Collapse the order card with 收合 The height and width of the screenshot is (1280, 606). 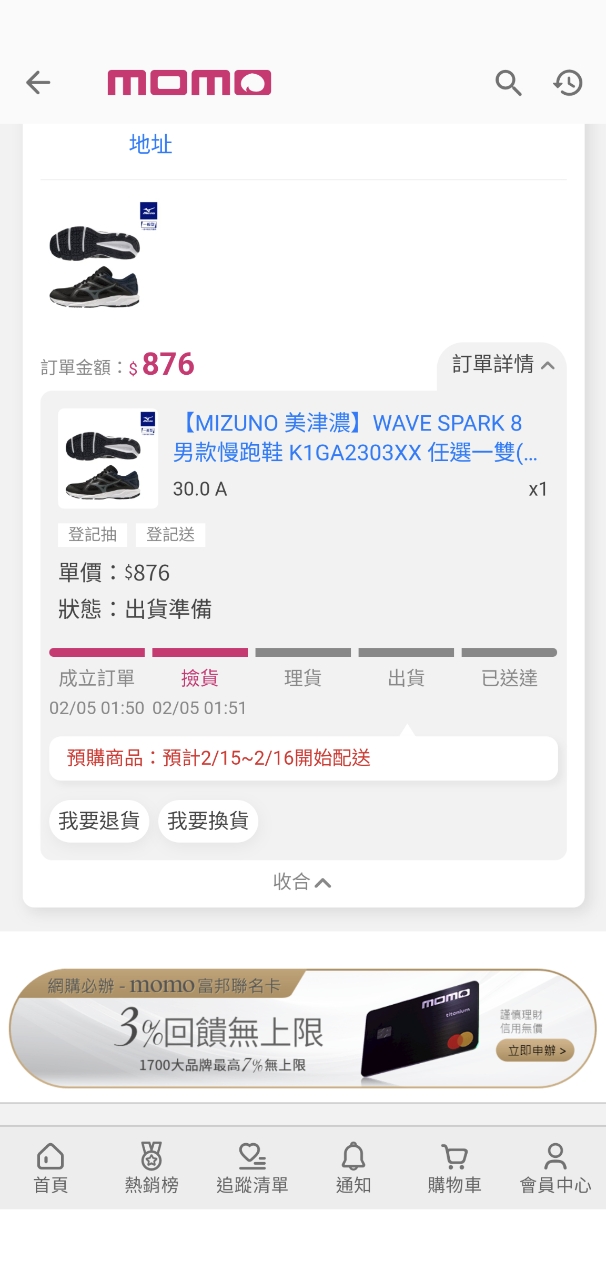(x=302, y=882)
